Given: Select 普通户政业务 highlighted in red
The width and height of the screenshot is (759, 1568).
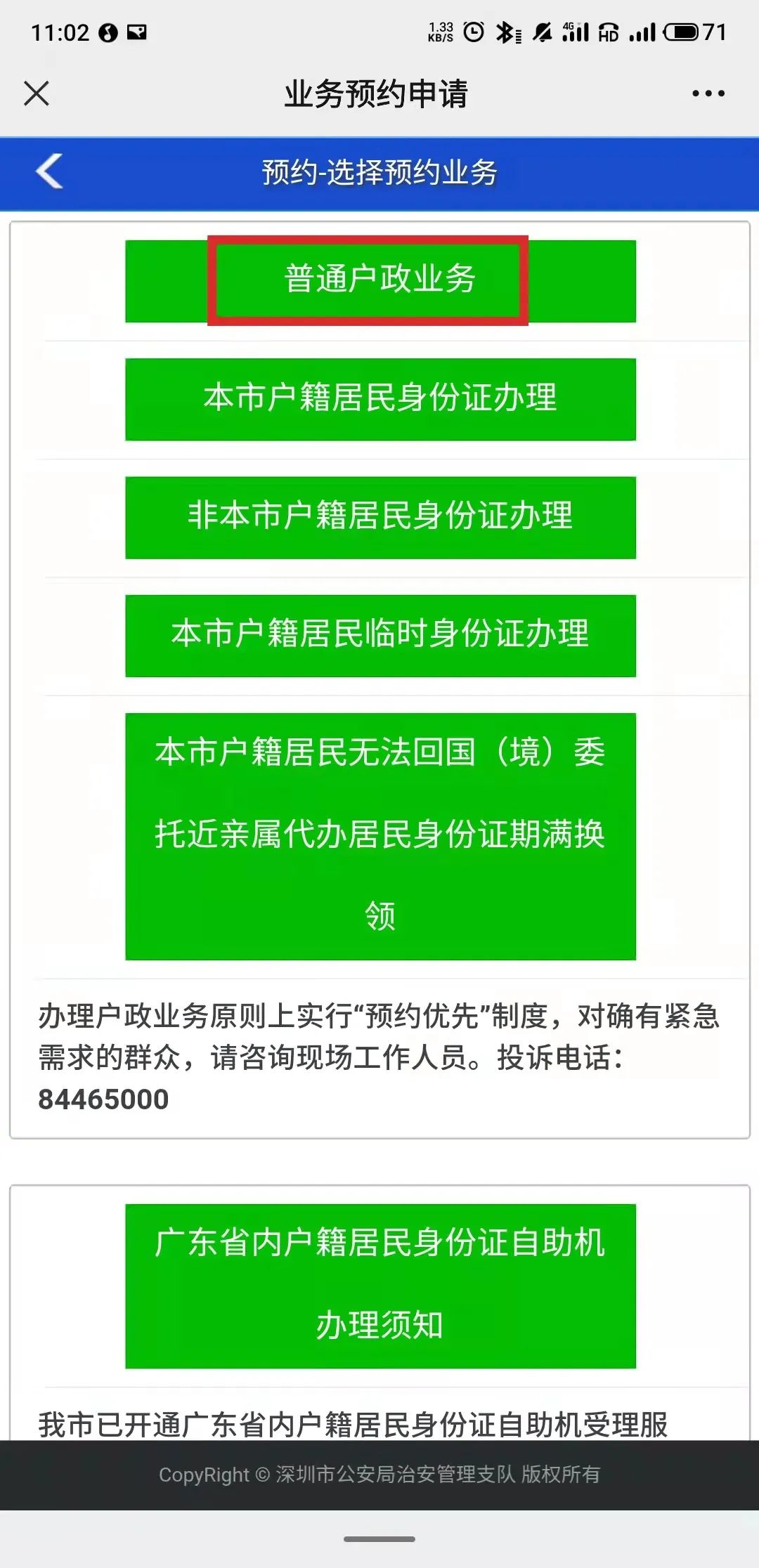Looking at the screenshot, I should point(379,281).
